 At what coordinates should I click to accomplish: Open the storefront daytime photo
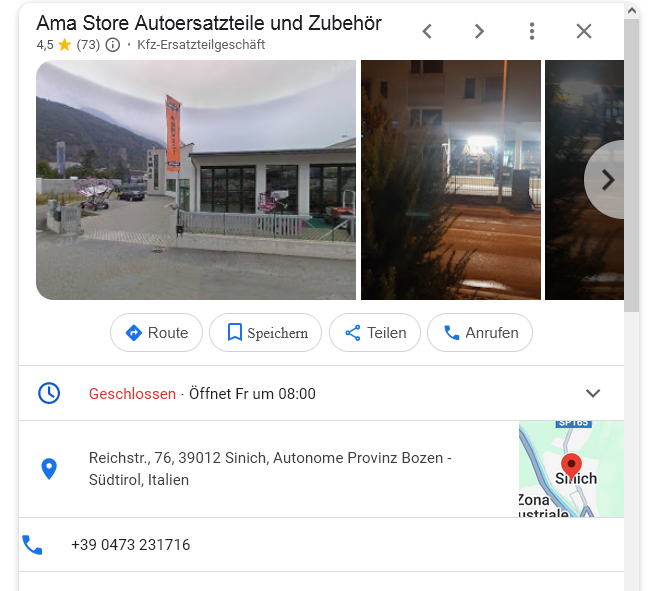tap(196, 180)
